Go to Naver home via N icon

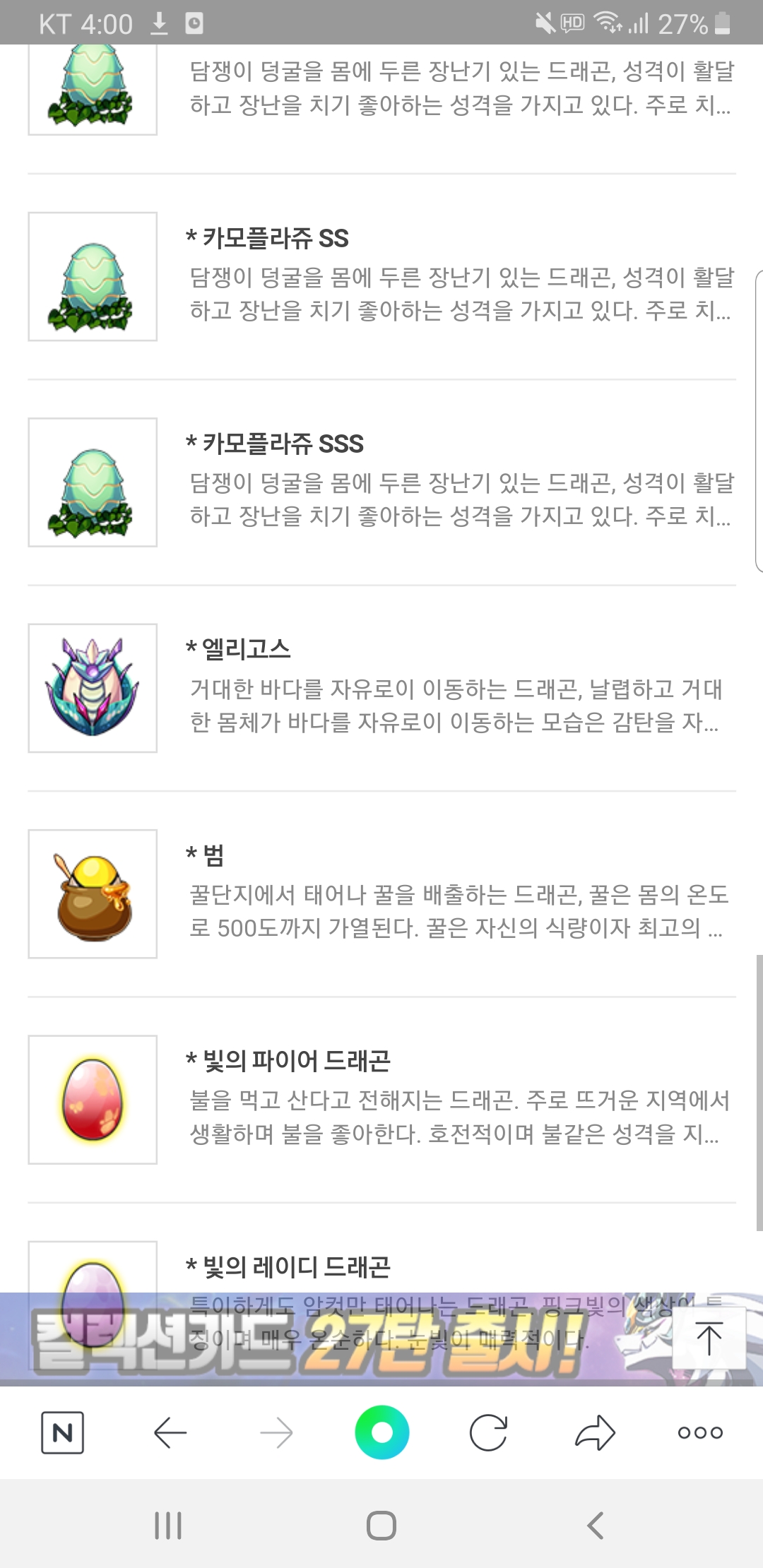[x=62, y=1432]
